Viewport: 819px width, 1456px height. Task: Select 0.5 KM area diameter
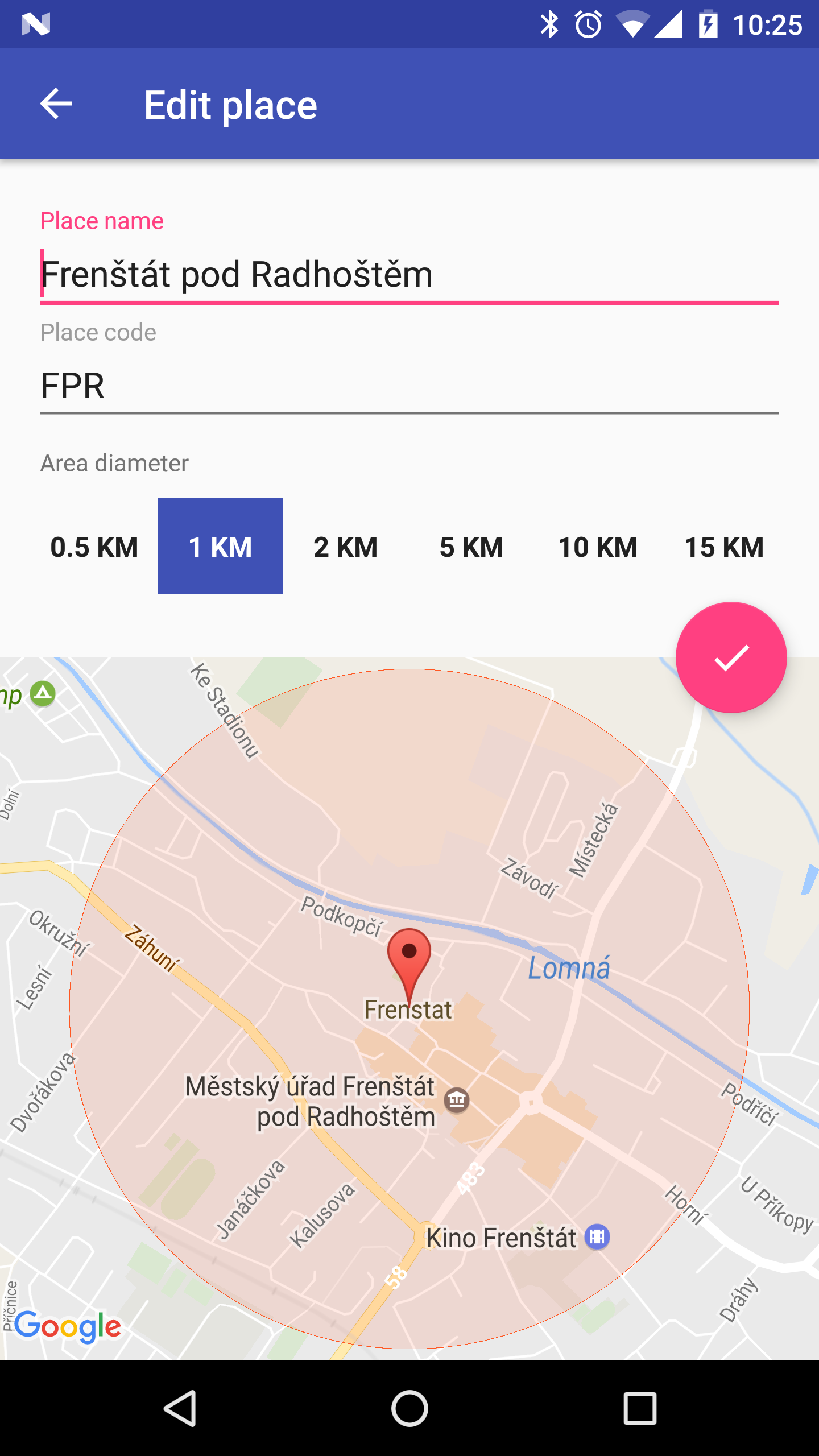pos(94,547)
